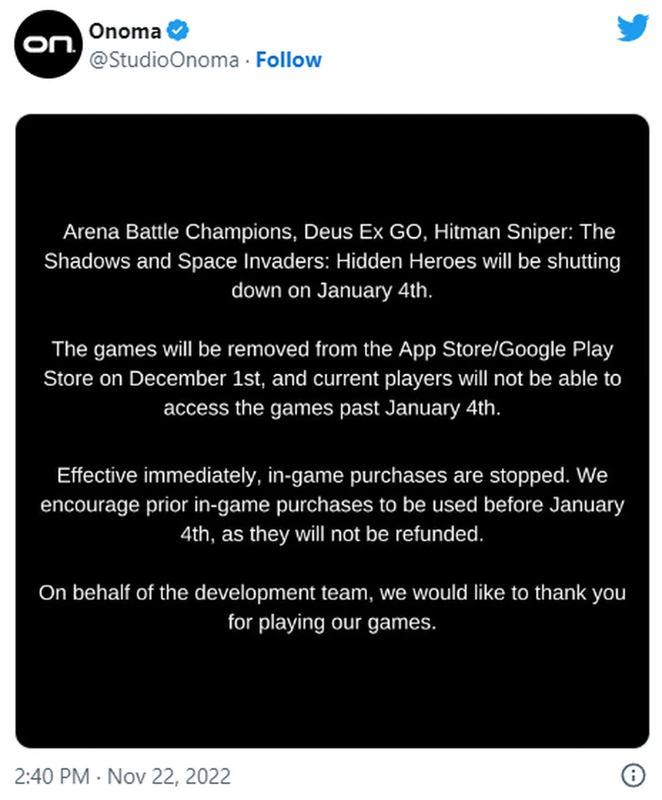Open Onoma's profile avatar
The image size is (662, 800).
pos(46,46)
